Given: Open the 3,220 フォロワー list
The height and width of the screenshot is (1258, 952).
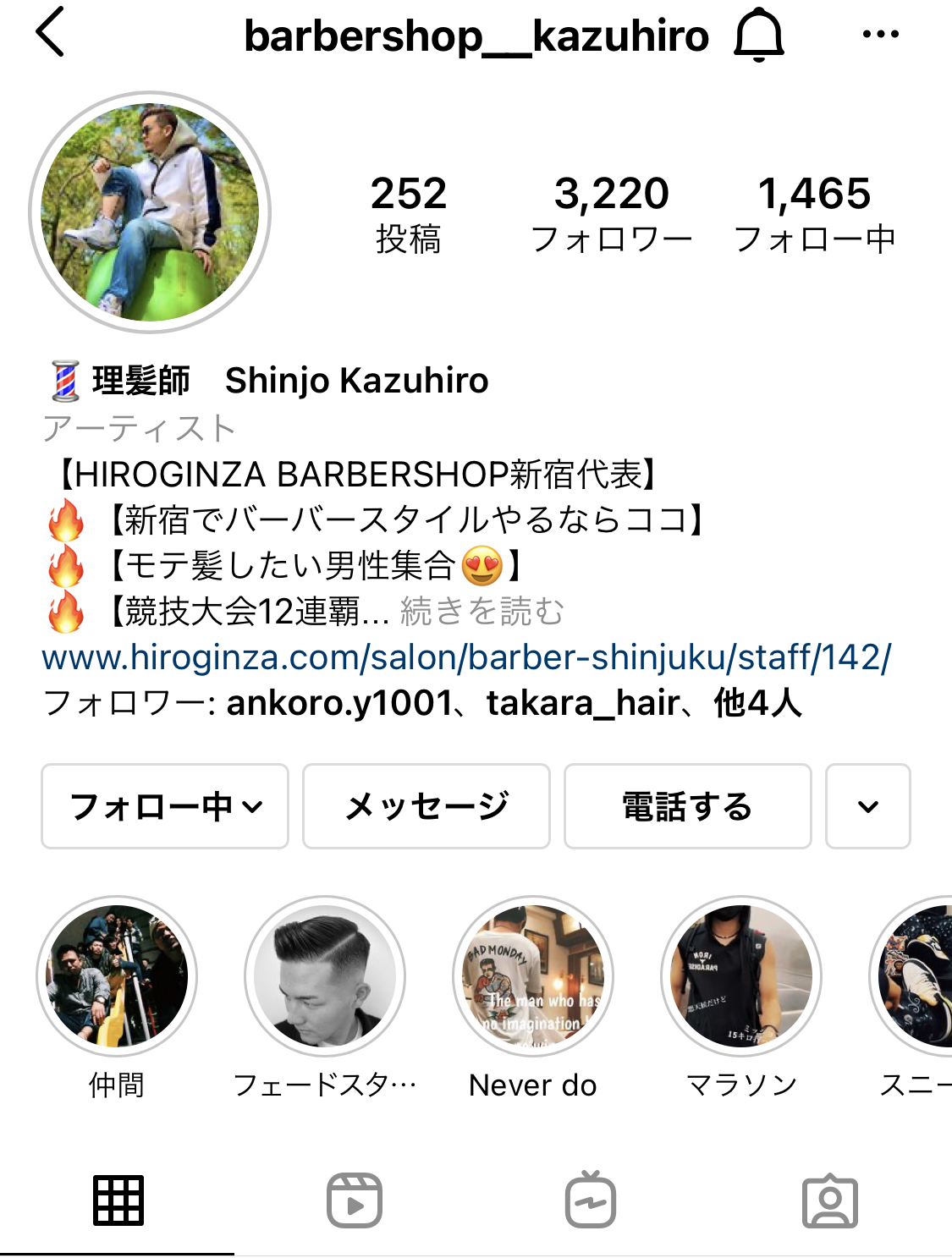Looking at the screenshot, I should point(611,213).
